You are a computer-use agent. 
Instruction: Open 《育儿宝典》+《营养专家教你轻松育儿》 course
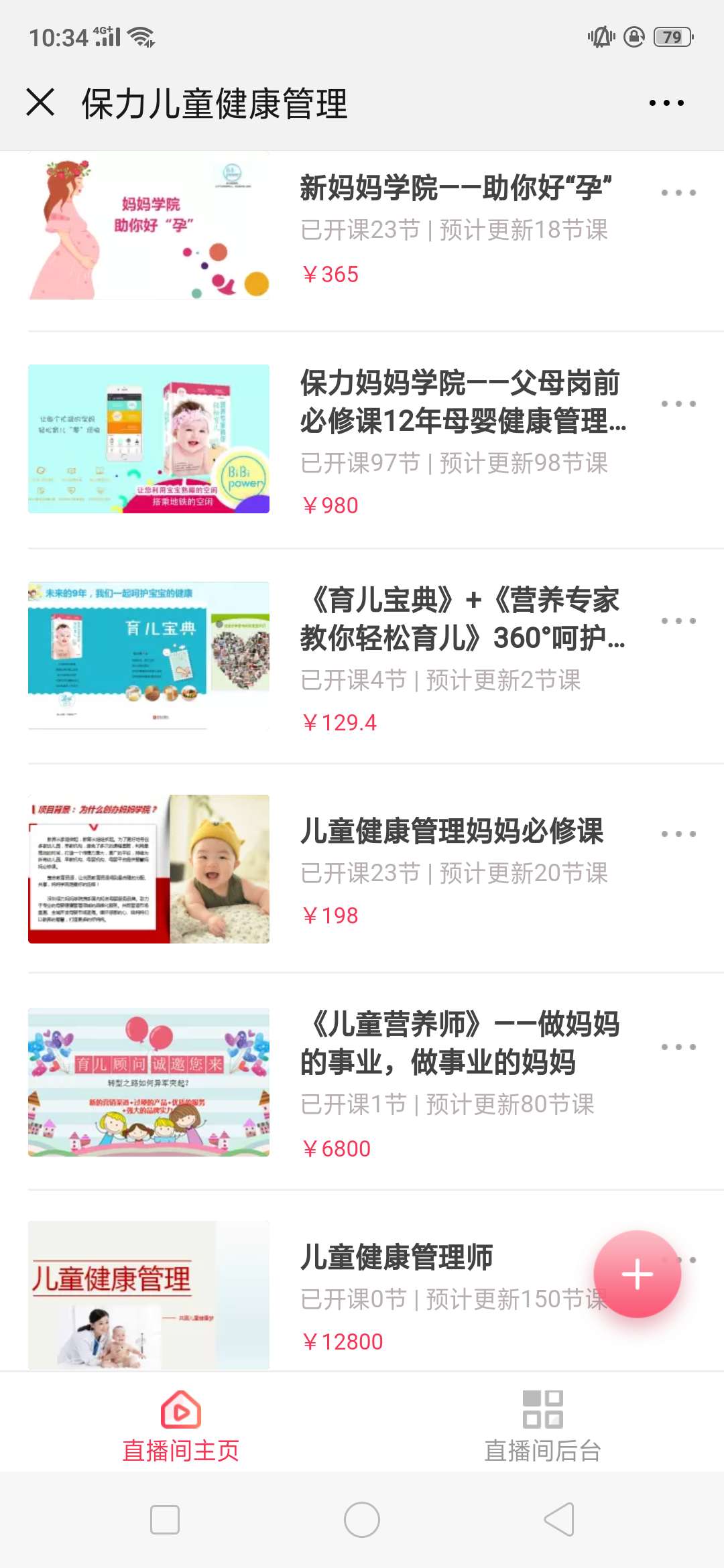click(463, 618)
